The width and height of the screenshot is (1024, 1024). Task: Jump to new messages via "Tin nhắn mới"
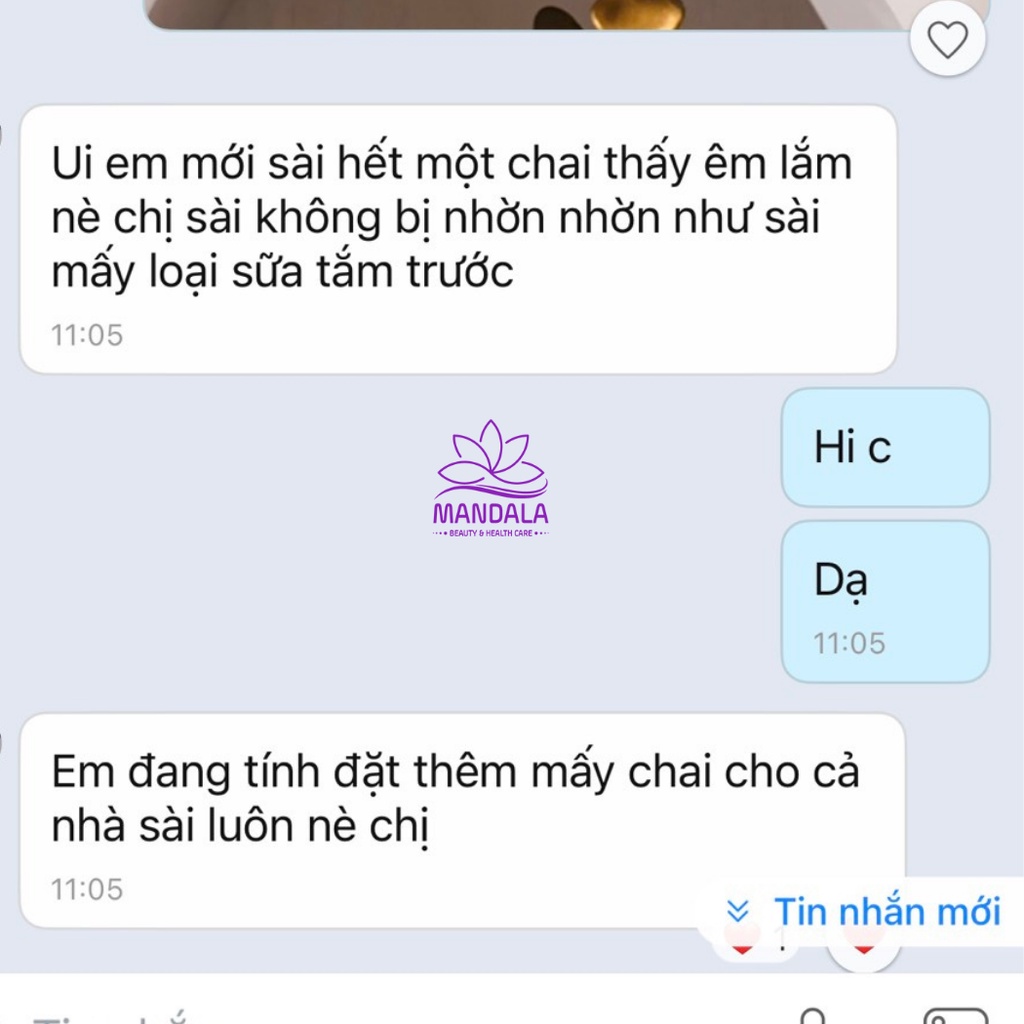coord(863,911)
